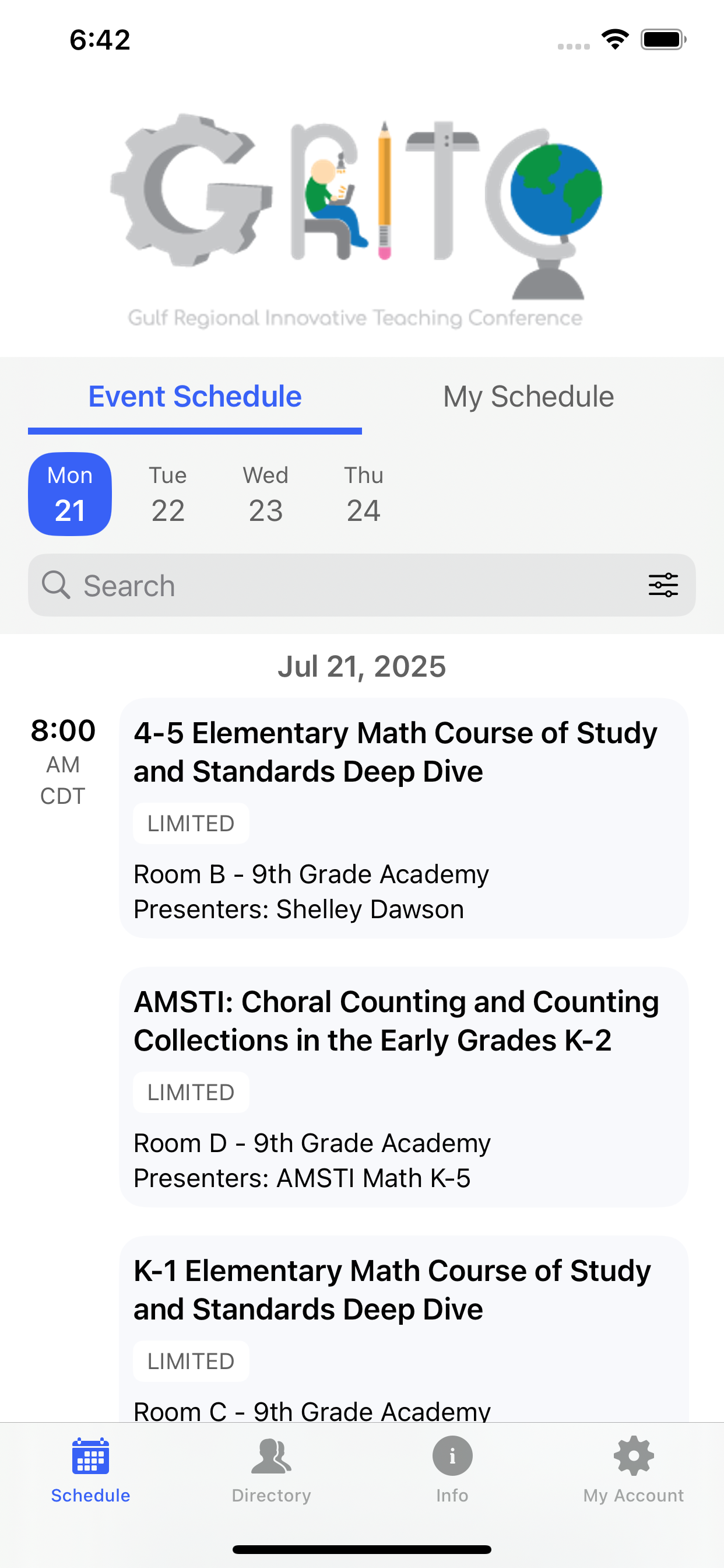The height and width of the screenshot is (1568, 724).
Task: Open the filter options icon in search bar
Action: click(x=663, y=585)
